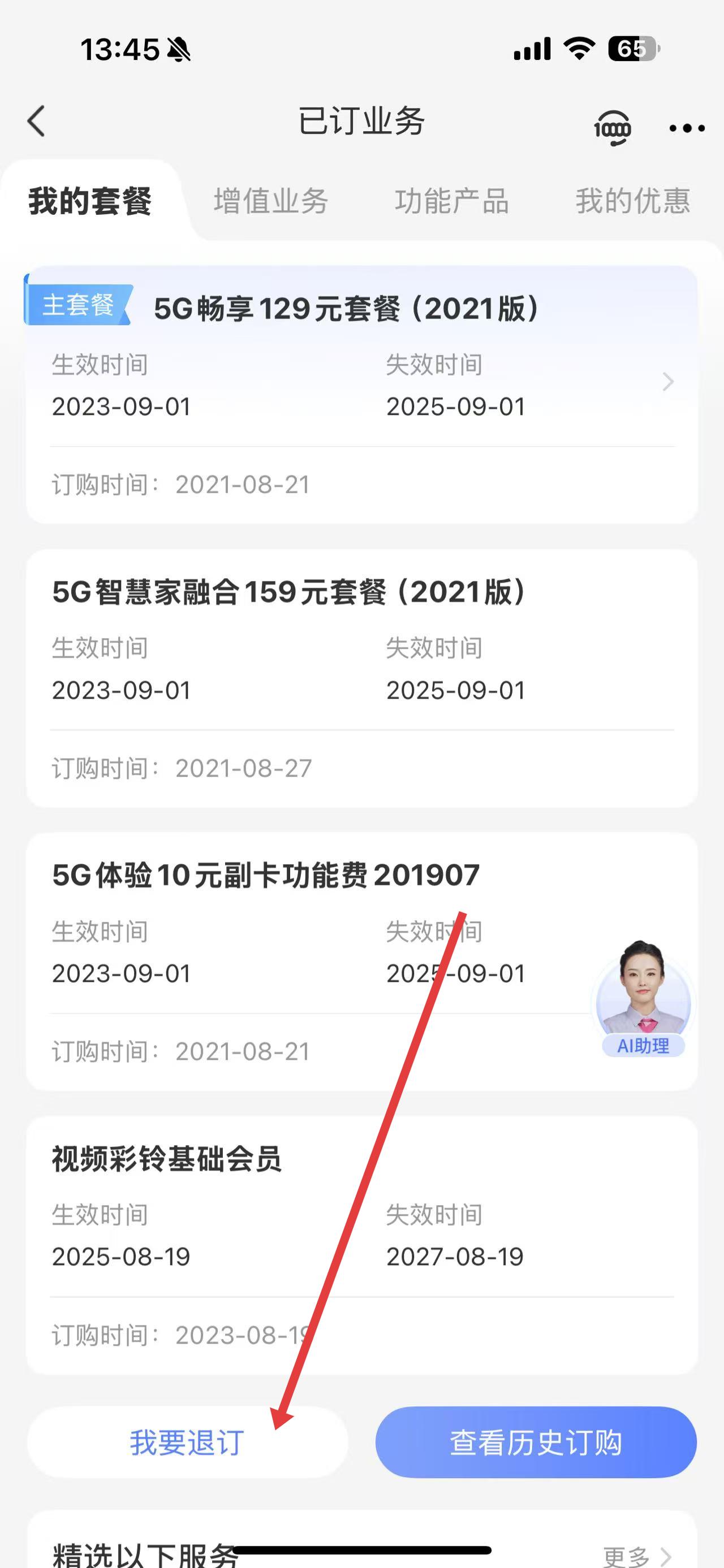Tap the 我要退订 button
724x1568 pixels.
click(188, 1442)
